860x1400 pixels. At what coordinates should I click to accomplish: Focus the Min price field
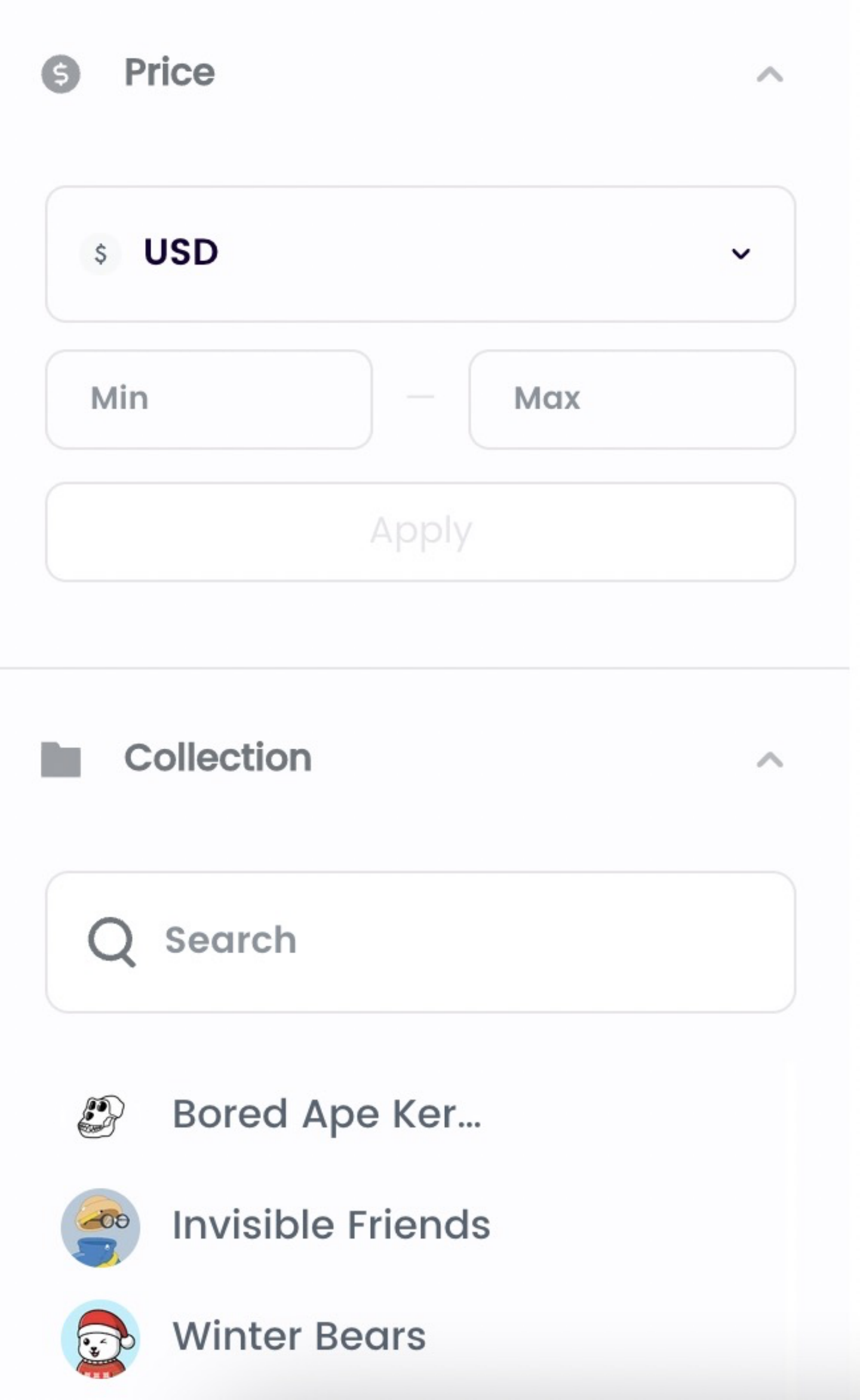pos(209,399)
